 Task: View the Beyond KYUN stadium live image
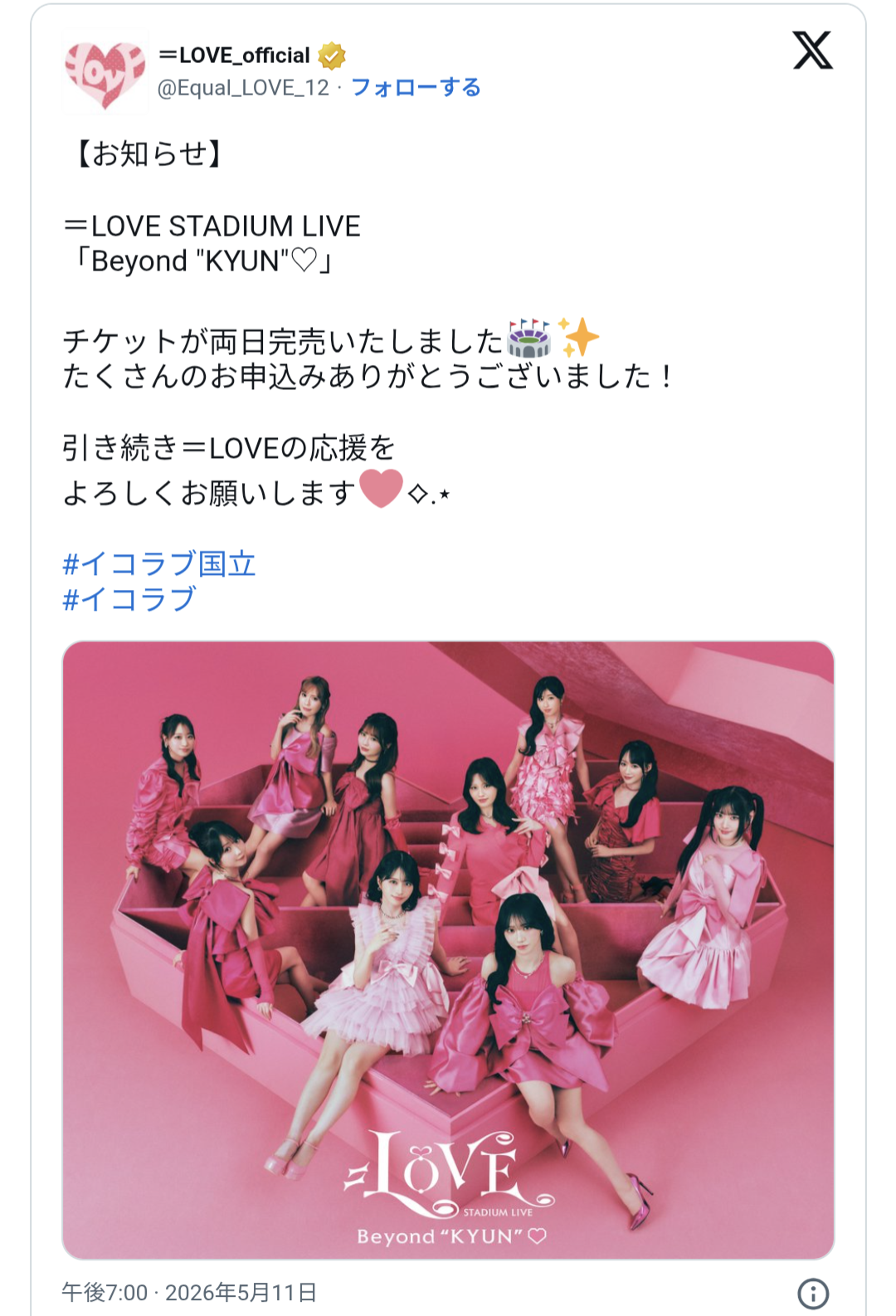pyautogui.click(x=448, y=950)
